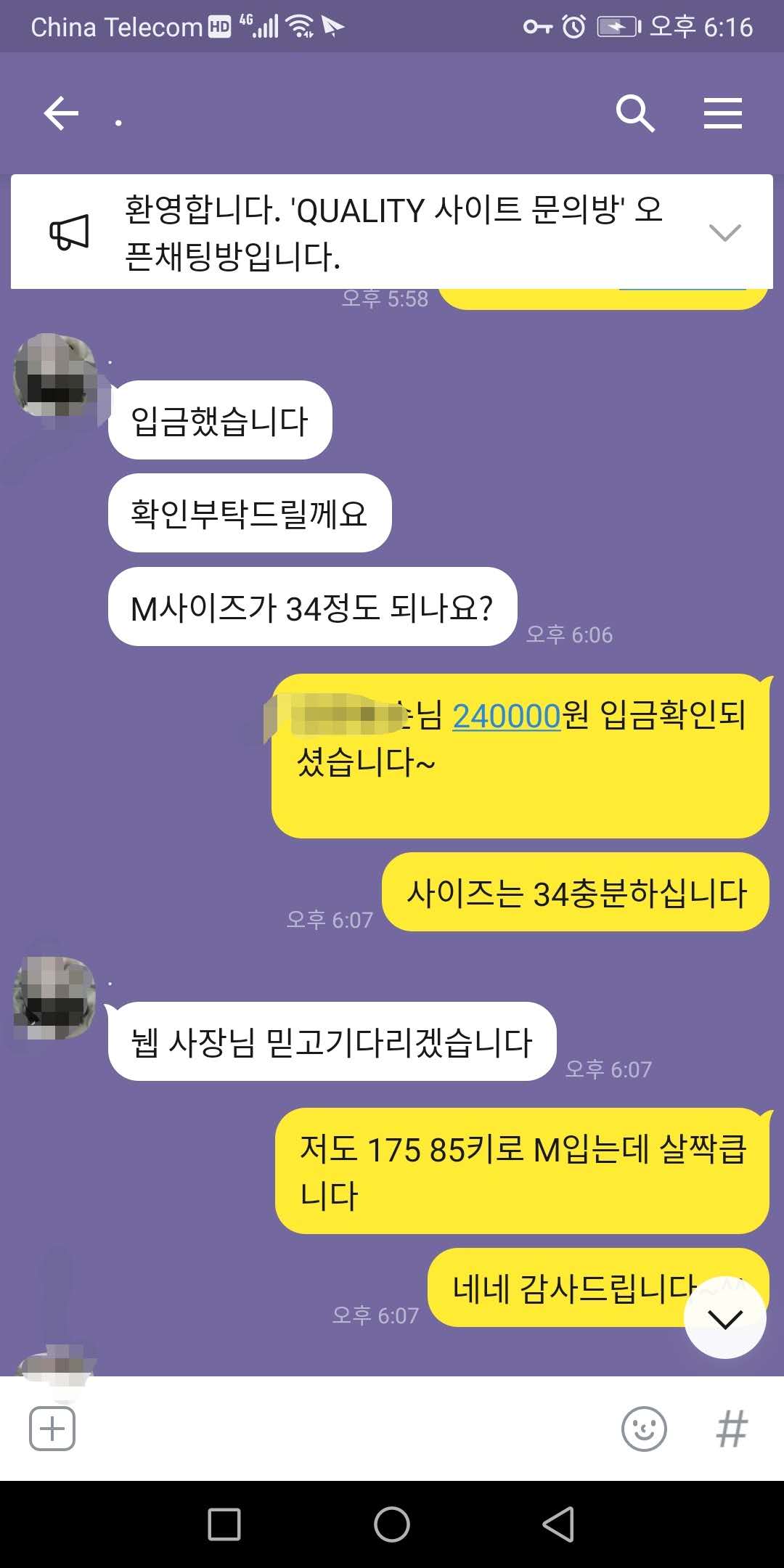Open the emoticon picker
784x1568 pixels.
pos(644,1429)
